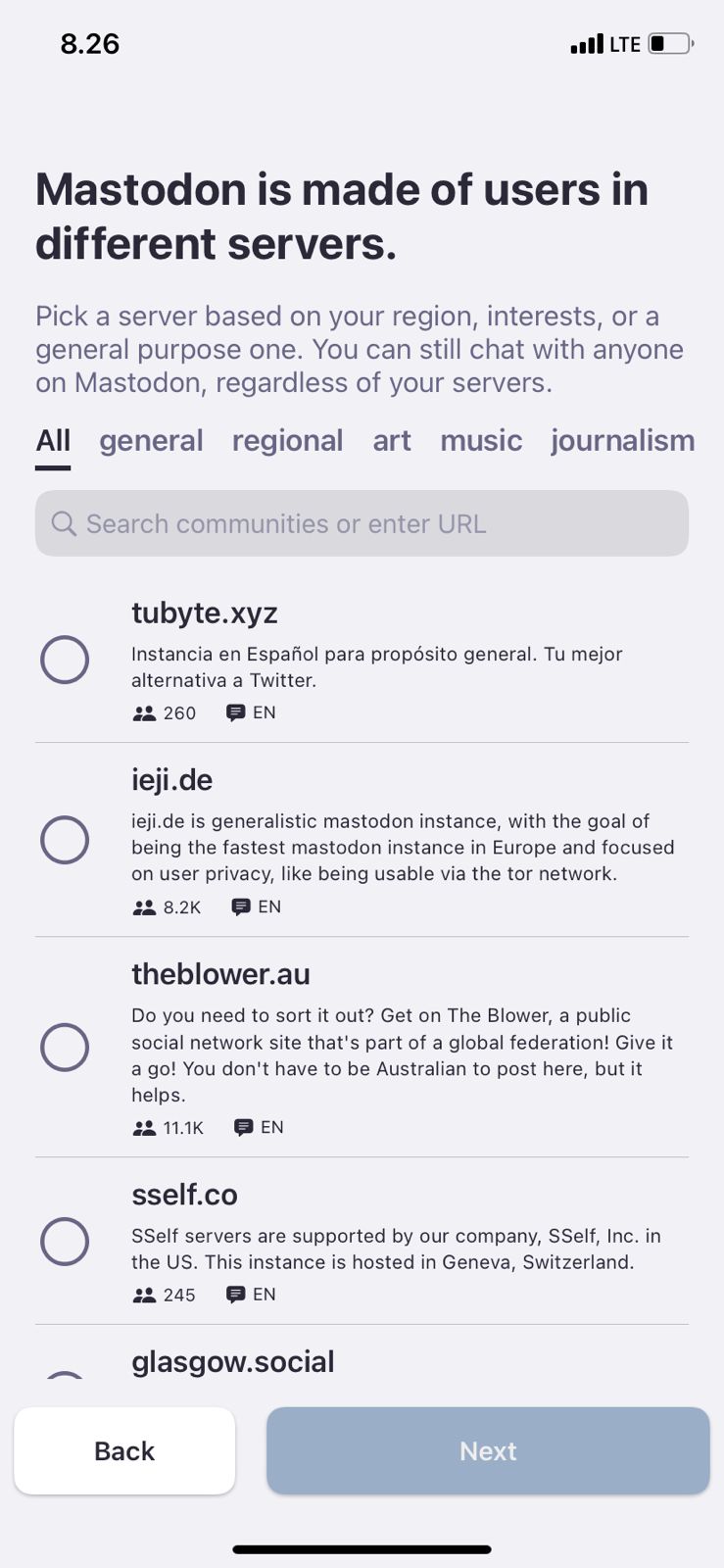Viewport: 724px width, 1568px height.
Task: Select the tubyte.xyz server
Action: 65,660
